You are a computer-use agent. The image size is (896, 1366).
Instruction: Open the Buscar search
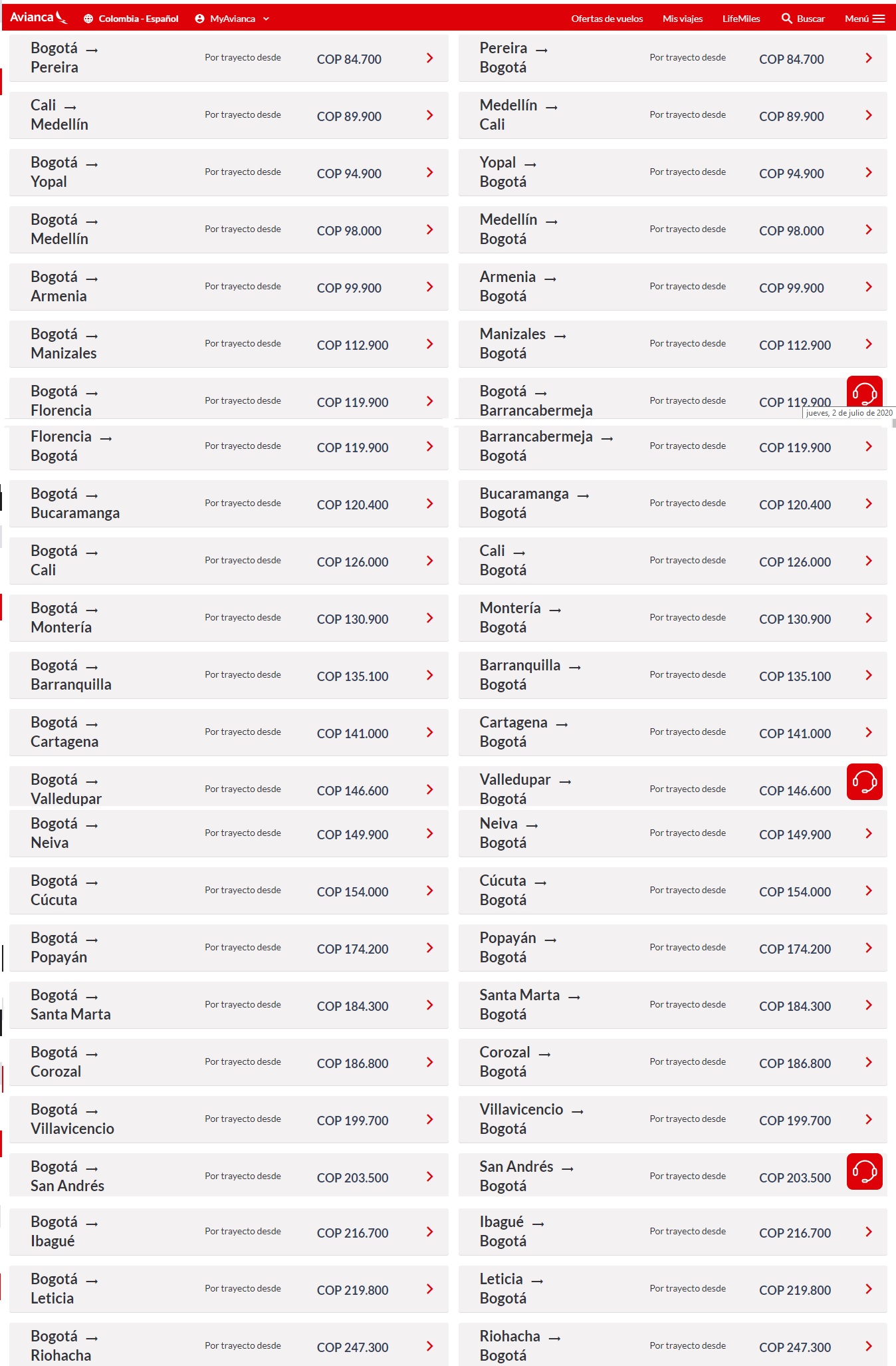pos(803,19)
